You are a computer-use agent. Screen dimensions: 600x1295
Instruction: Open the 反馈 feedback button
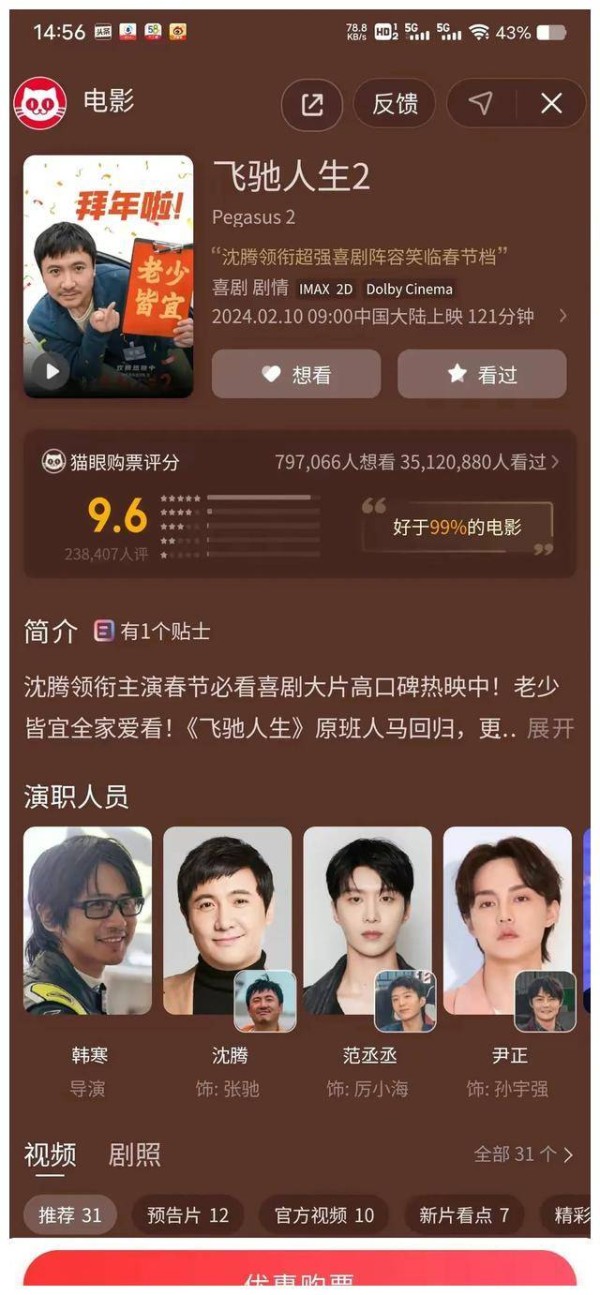(395, 104)
